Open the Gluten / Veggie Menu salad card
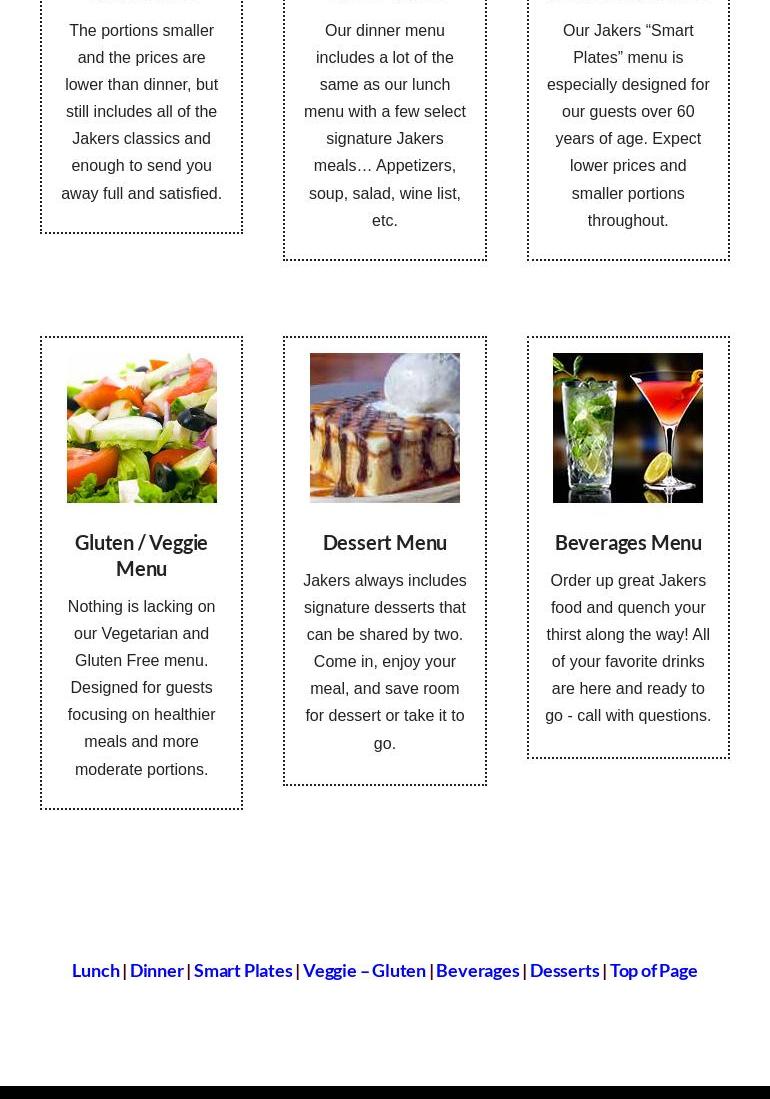Screen dimensions: 770x1099 tap(141, 428)
